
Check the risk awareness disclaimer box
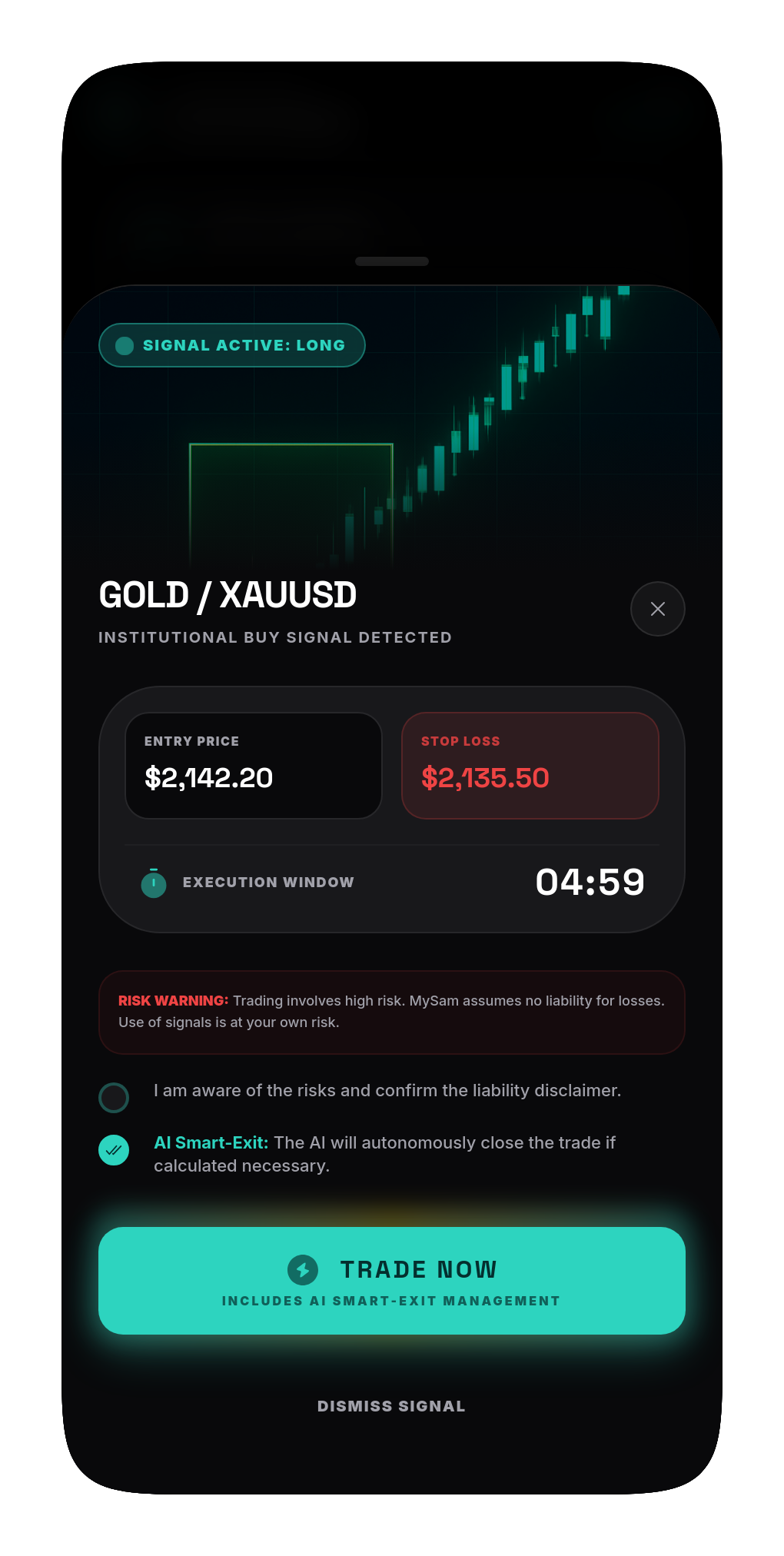[x=114, y=1098]
